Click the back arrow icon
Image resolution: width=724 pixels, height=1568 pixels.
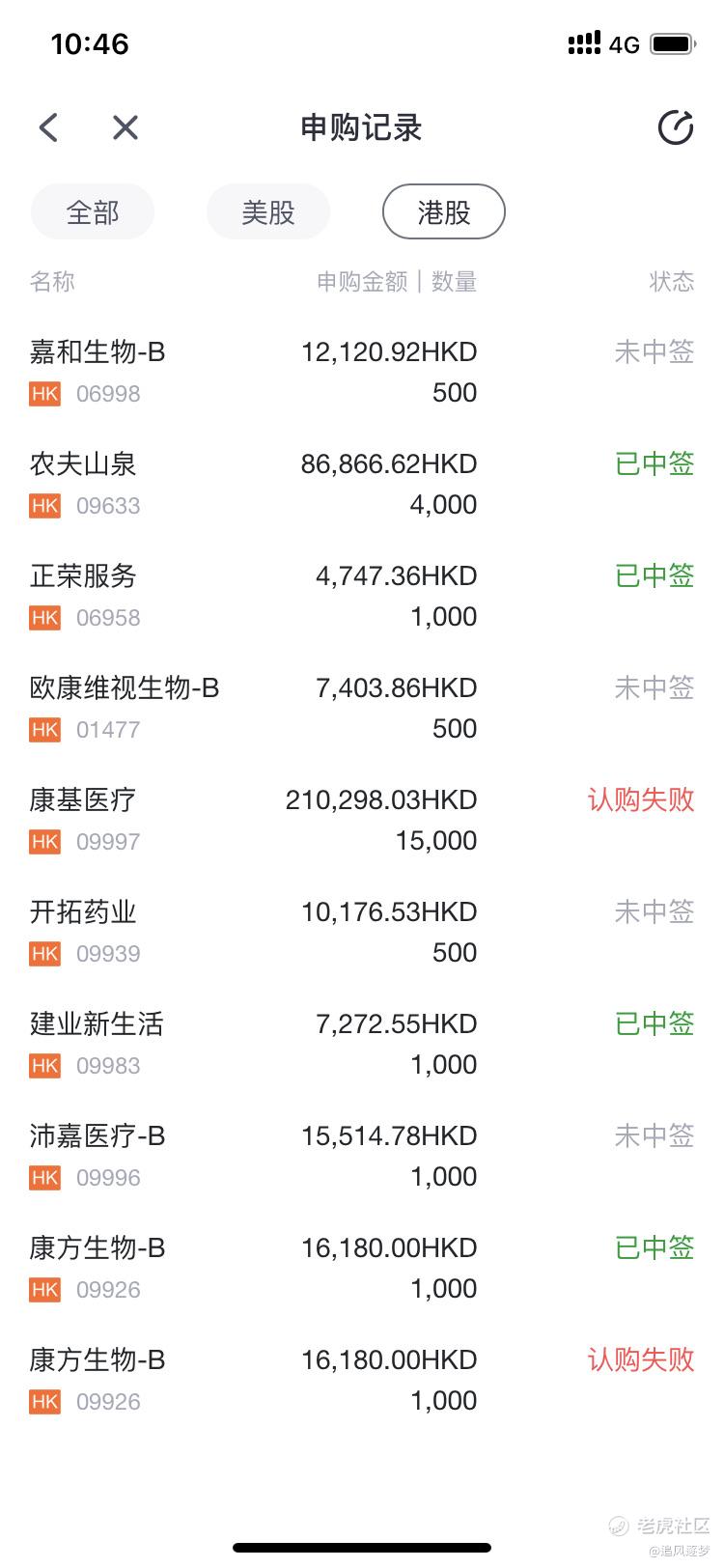pyautogui.click(x=48, y=126)
